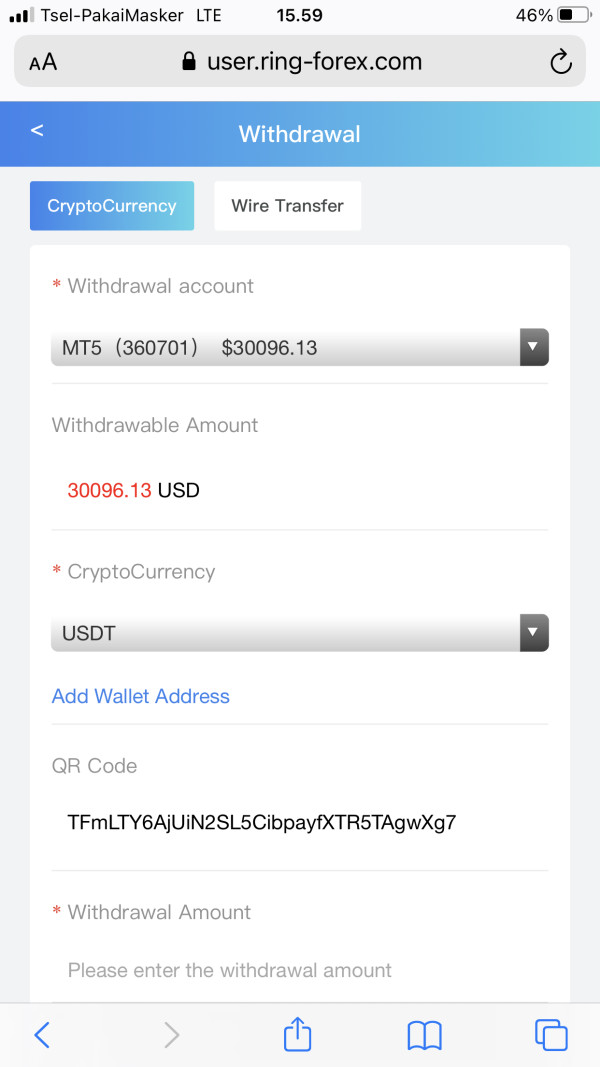Screen dimensions: 600x1067
Task: Select the CryptoCurrency tab
Action: coord(112,206)
